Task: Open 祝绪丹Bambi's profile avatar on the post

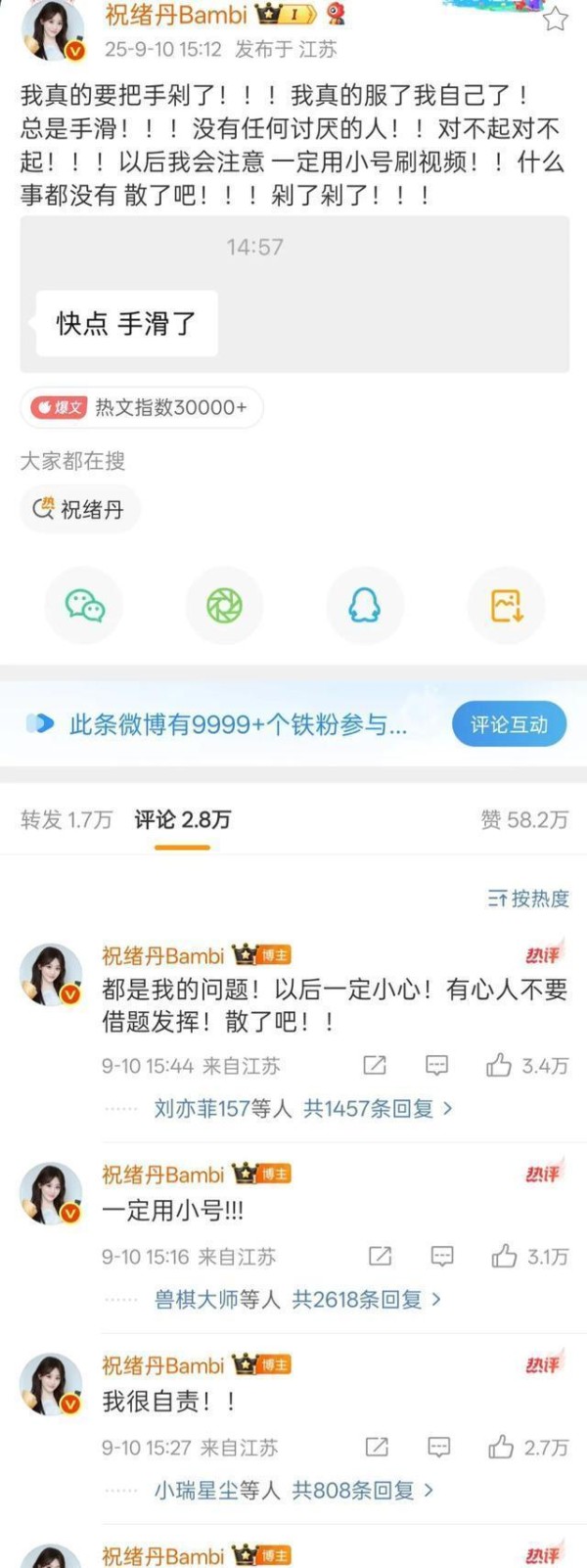Action: pyautogui.click(x=51, y=31)
